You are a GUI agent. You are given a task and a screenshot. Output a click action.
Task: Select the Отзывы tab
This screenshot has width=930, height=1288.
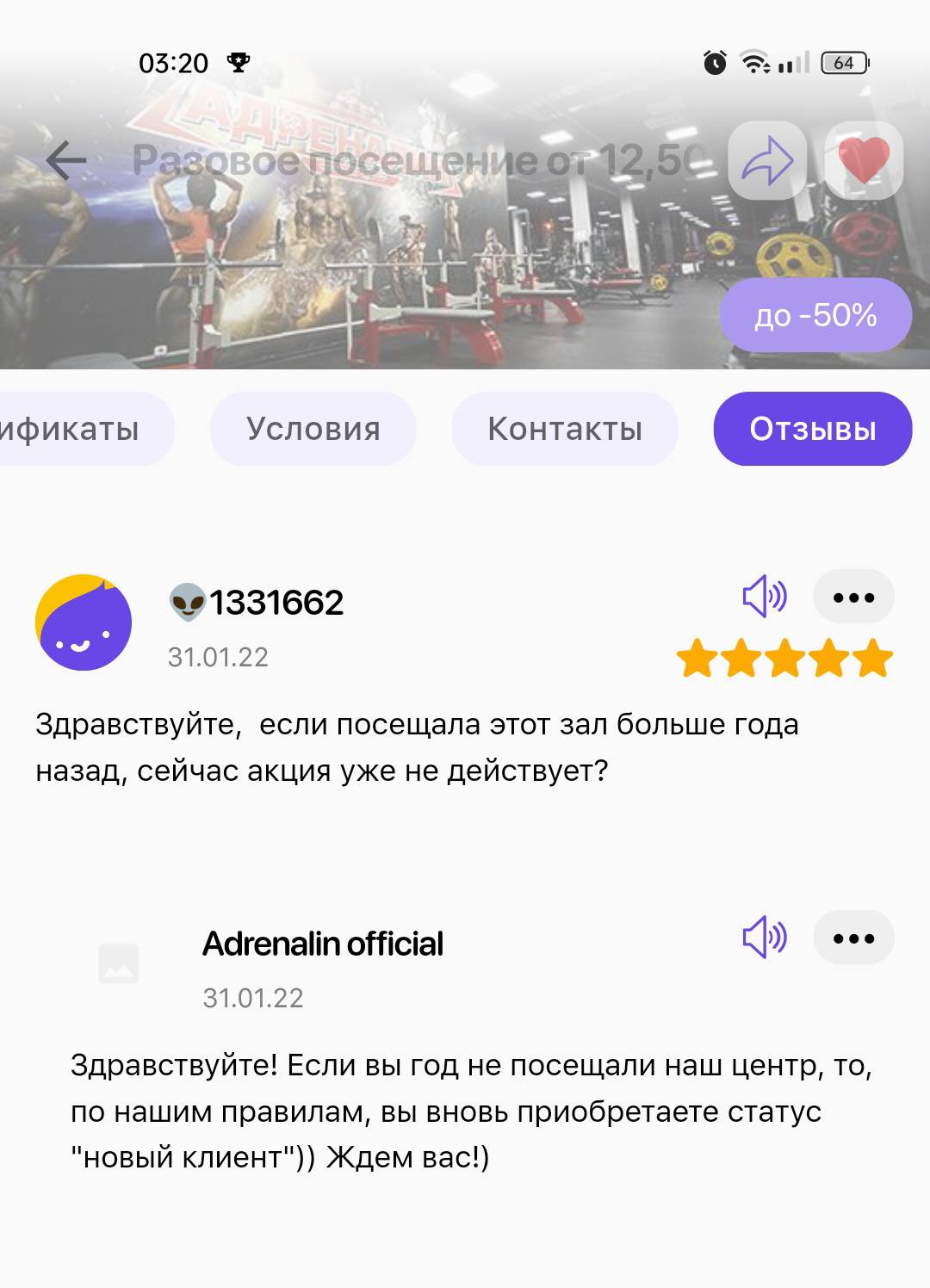(812, 429)
